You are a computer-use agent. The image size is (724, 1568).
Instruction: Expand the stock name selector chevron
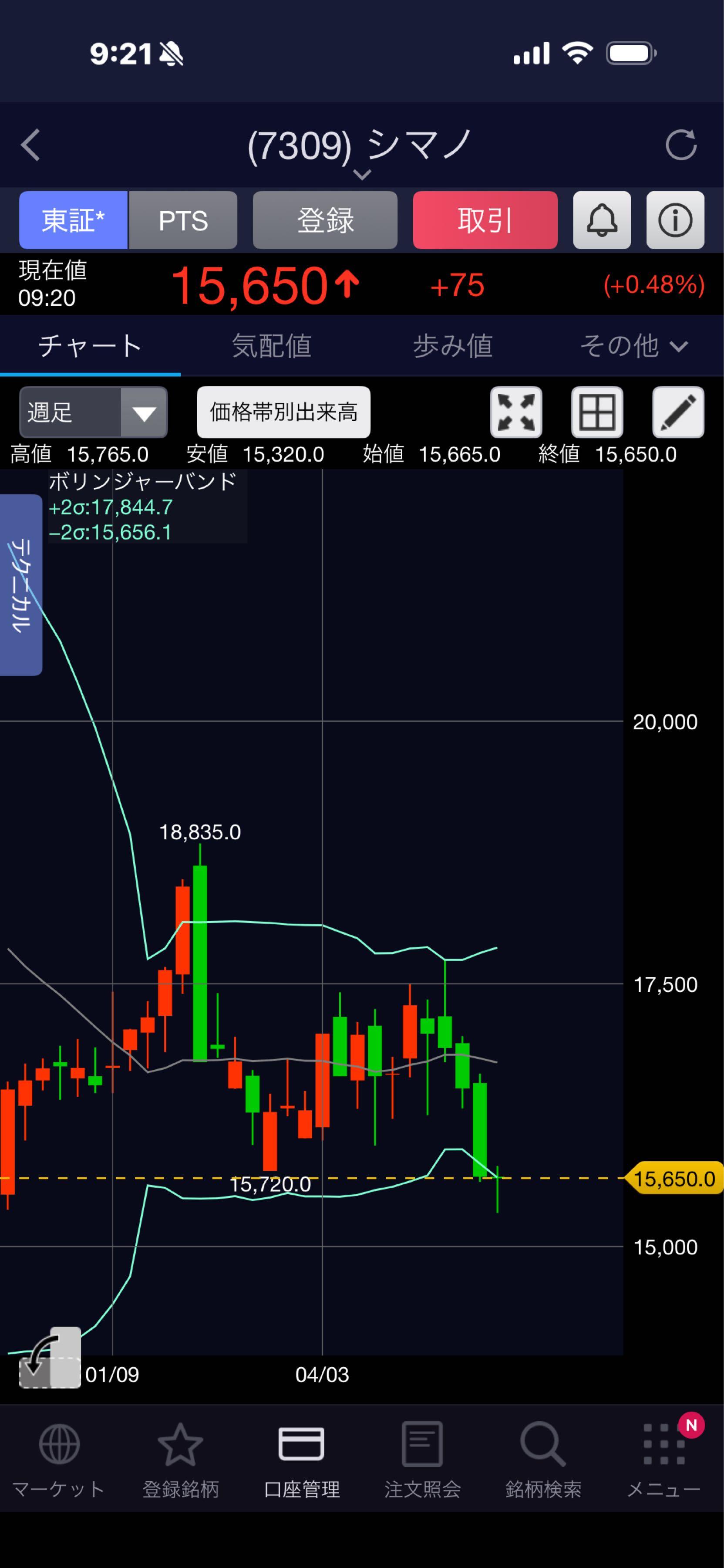[362, 175]
